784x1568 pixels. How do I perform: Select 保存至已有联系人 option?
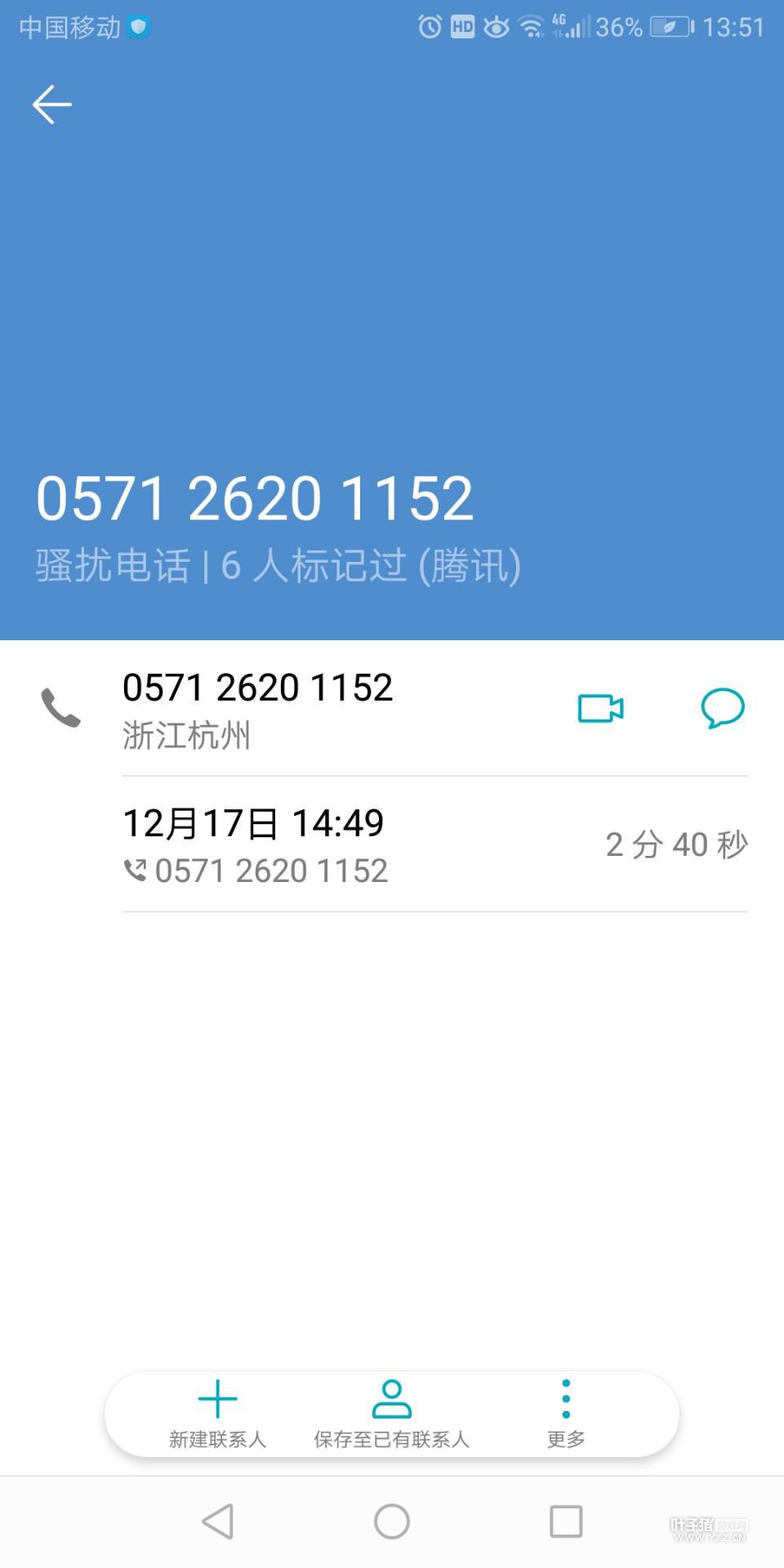(x=391, y=1414)
